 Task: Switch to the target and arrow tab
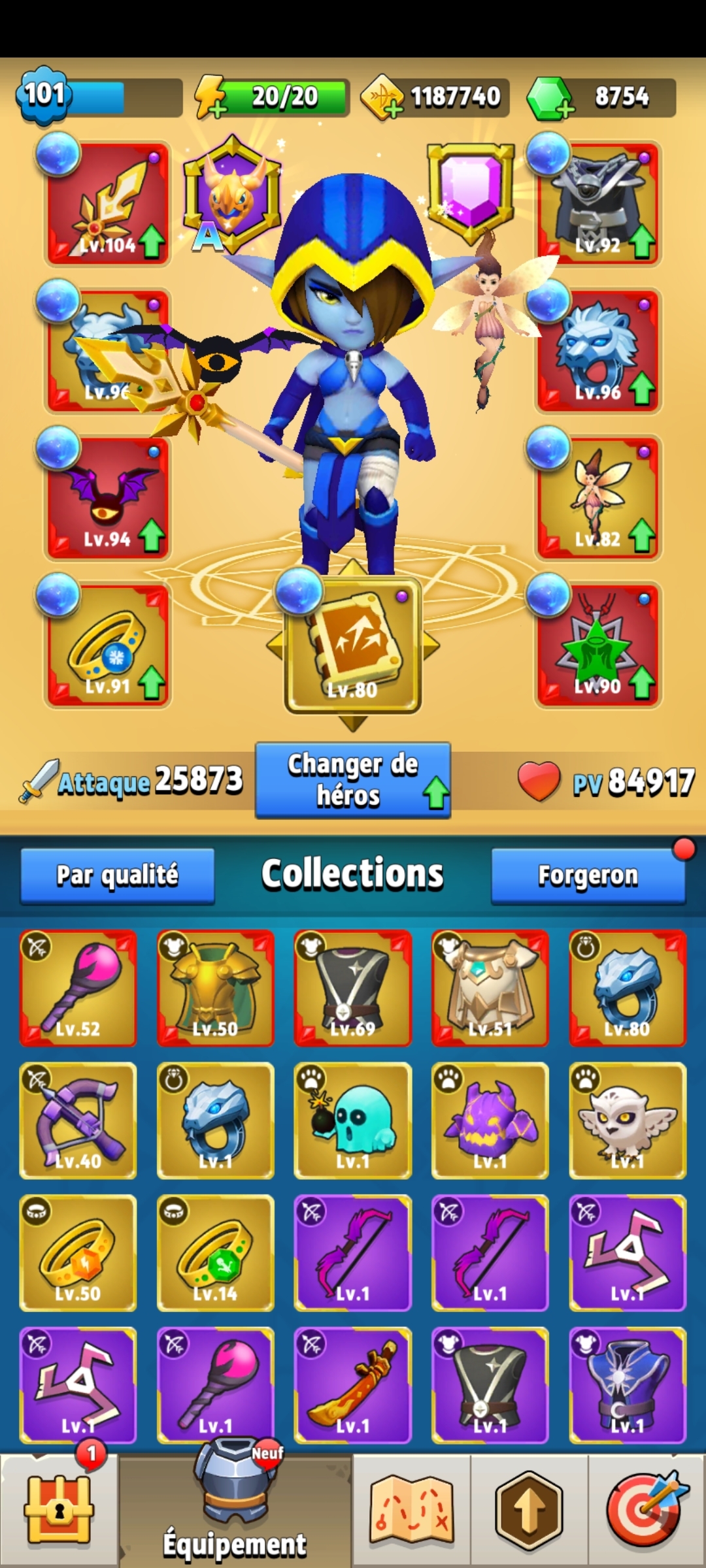point(647,1510)
